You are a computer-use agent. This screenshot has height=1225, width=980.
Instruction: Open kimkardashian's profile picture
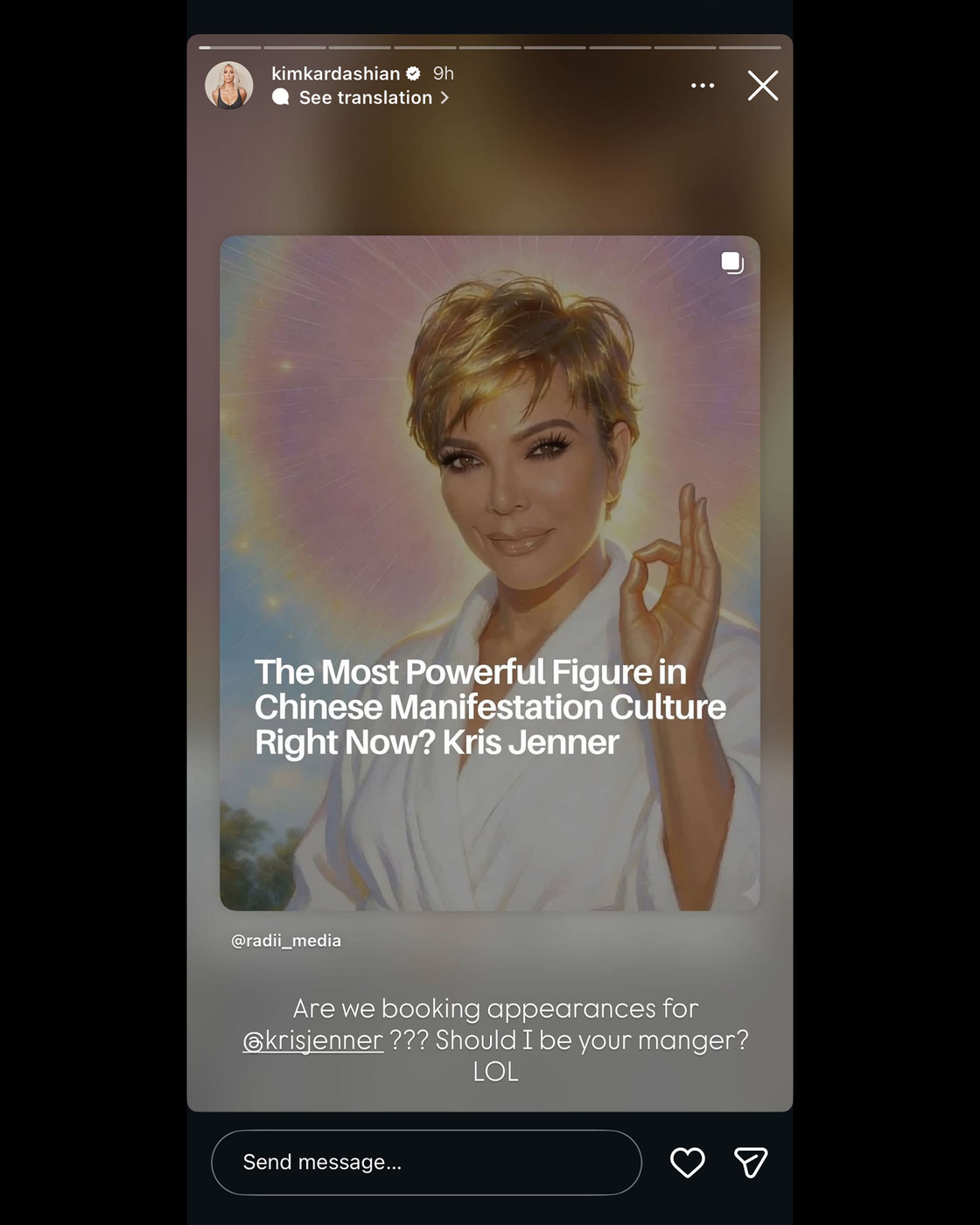click(x=229, y=86)
